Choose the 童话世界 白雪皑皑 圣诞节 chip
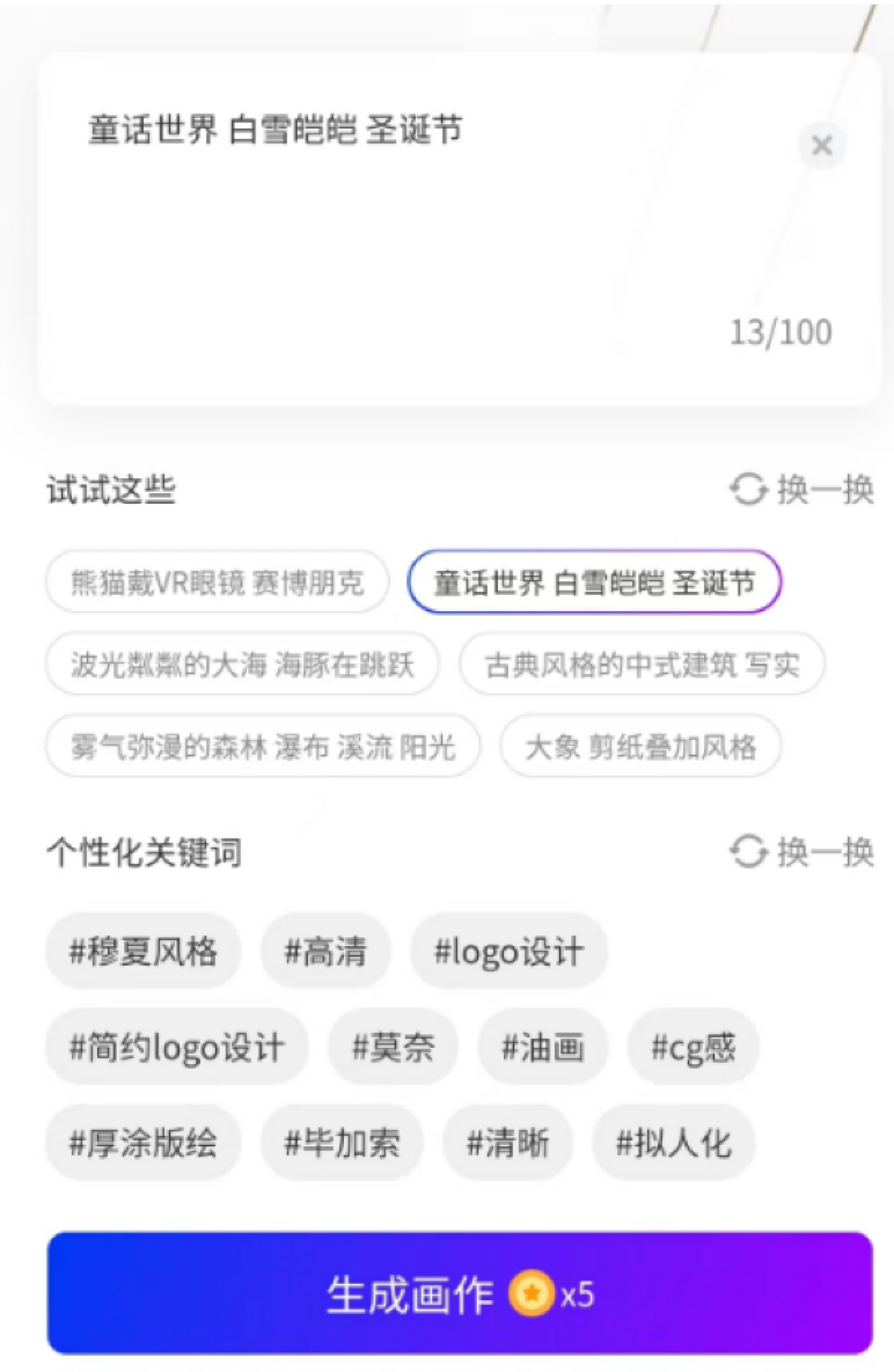The height and width of the screenshot is (1372, 894). click(x=594, y=582)
